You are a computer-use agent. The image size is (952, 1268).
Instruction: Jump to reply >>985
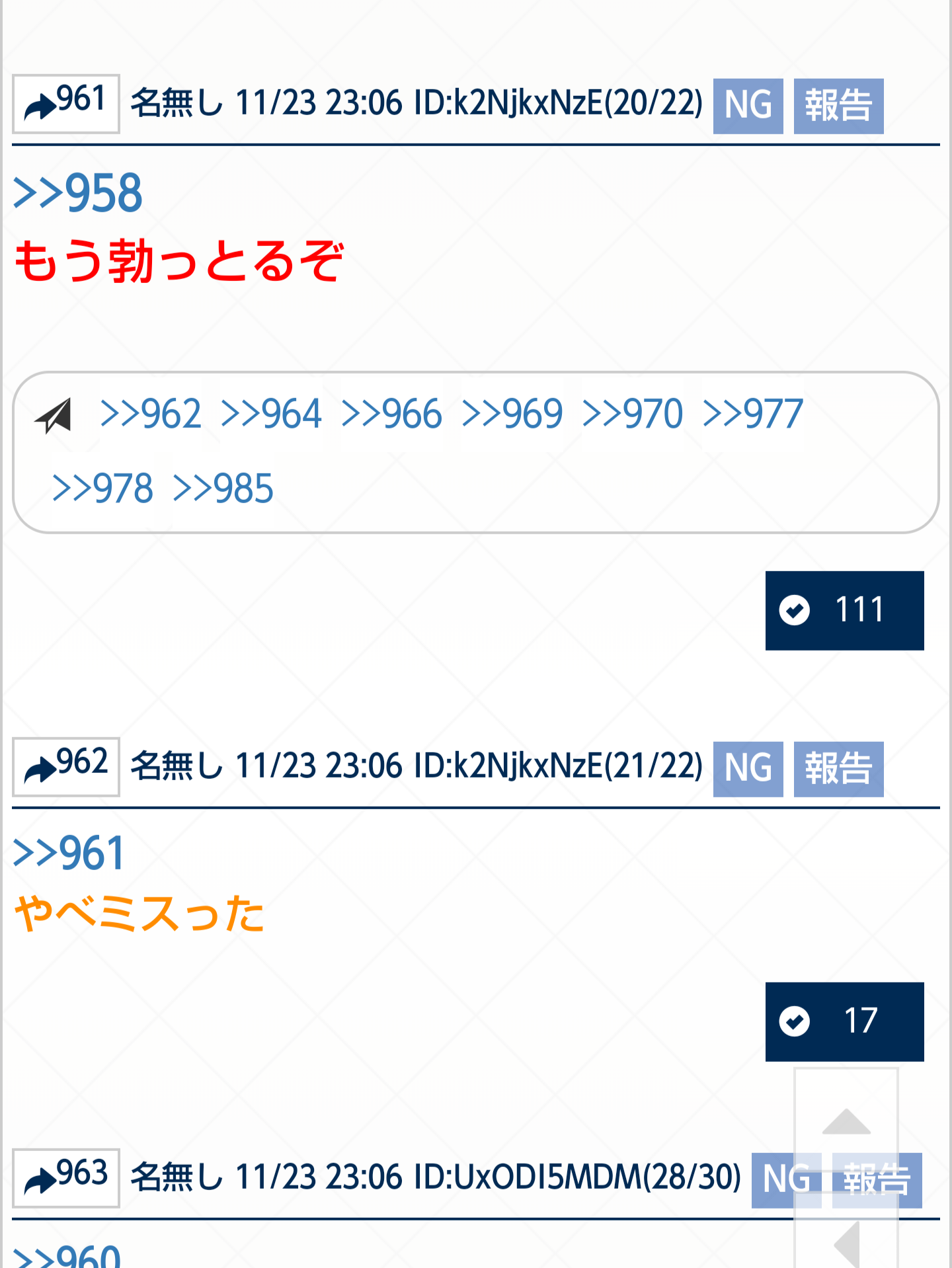(x=223, y=489)
